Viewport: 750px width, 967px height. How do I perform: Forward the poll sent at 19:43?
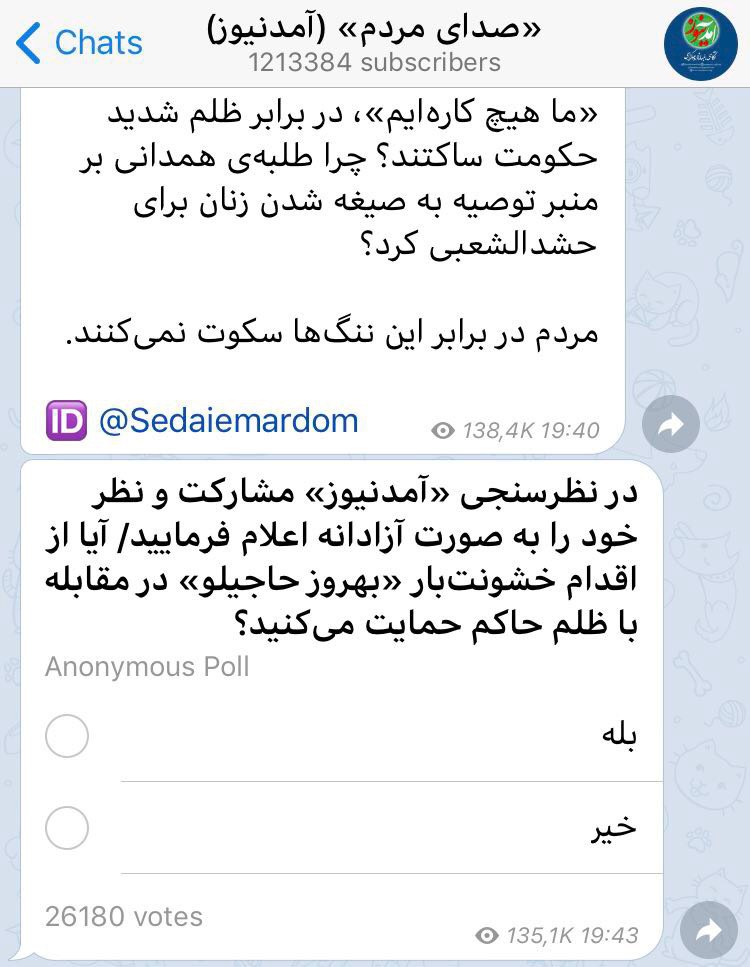[x=708, y=931]
